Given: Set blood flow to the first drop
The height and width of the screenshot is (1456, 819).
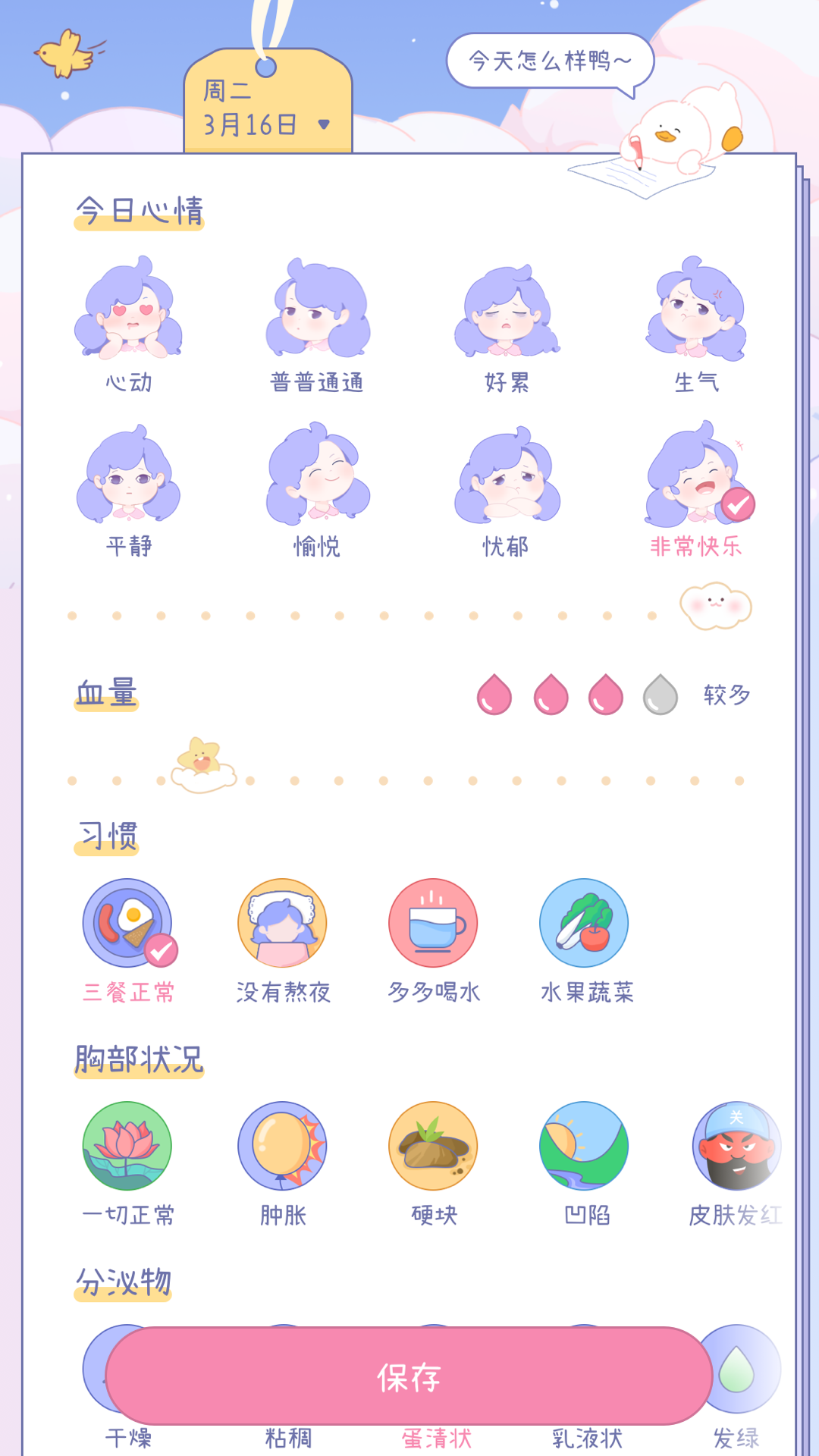Looking at the screenshot, I should [x=494, y=695].
